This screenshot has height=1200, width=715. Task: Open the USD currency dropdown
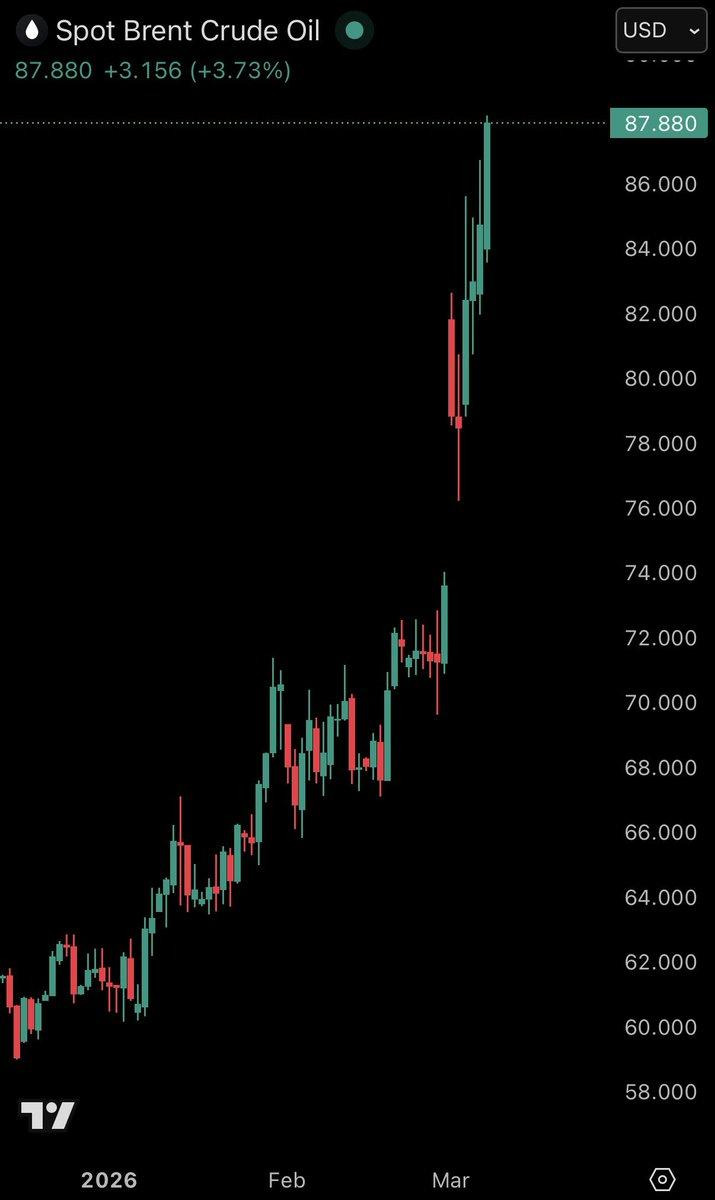tap(661, 30)
